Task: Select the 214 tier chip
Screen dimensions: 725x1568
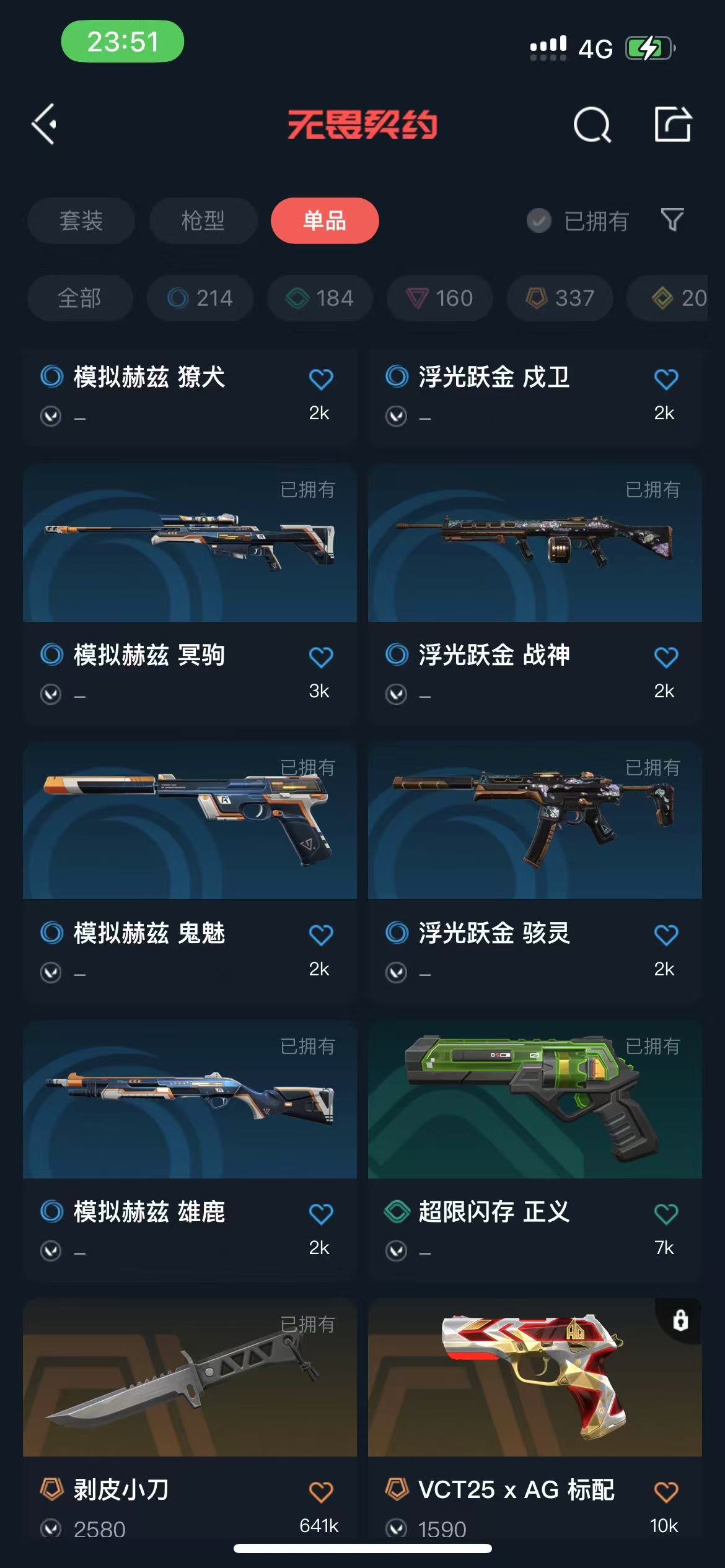Action: [200, 298]
